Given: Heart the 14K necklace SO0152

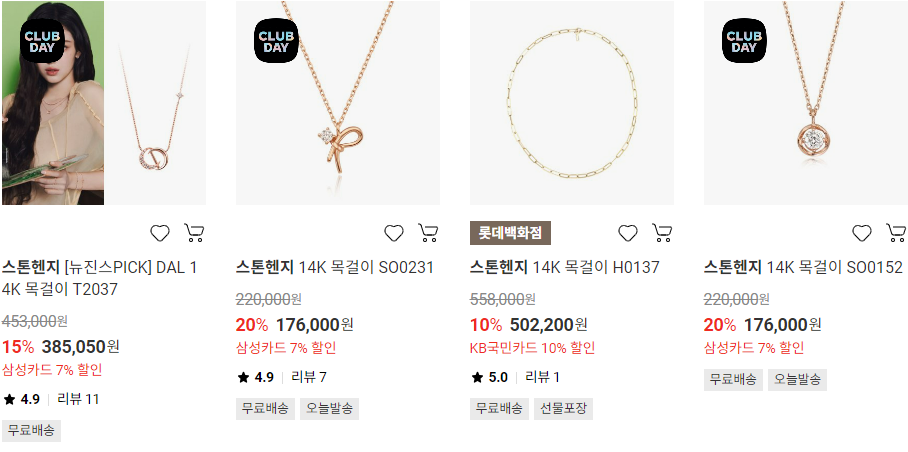Looking at the screenshot, I should click(x=862, y=233).
